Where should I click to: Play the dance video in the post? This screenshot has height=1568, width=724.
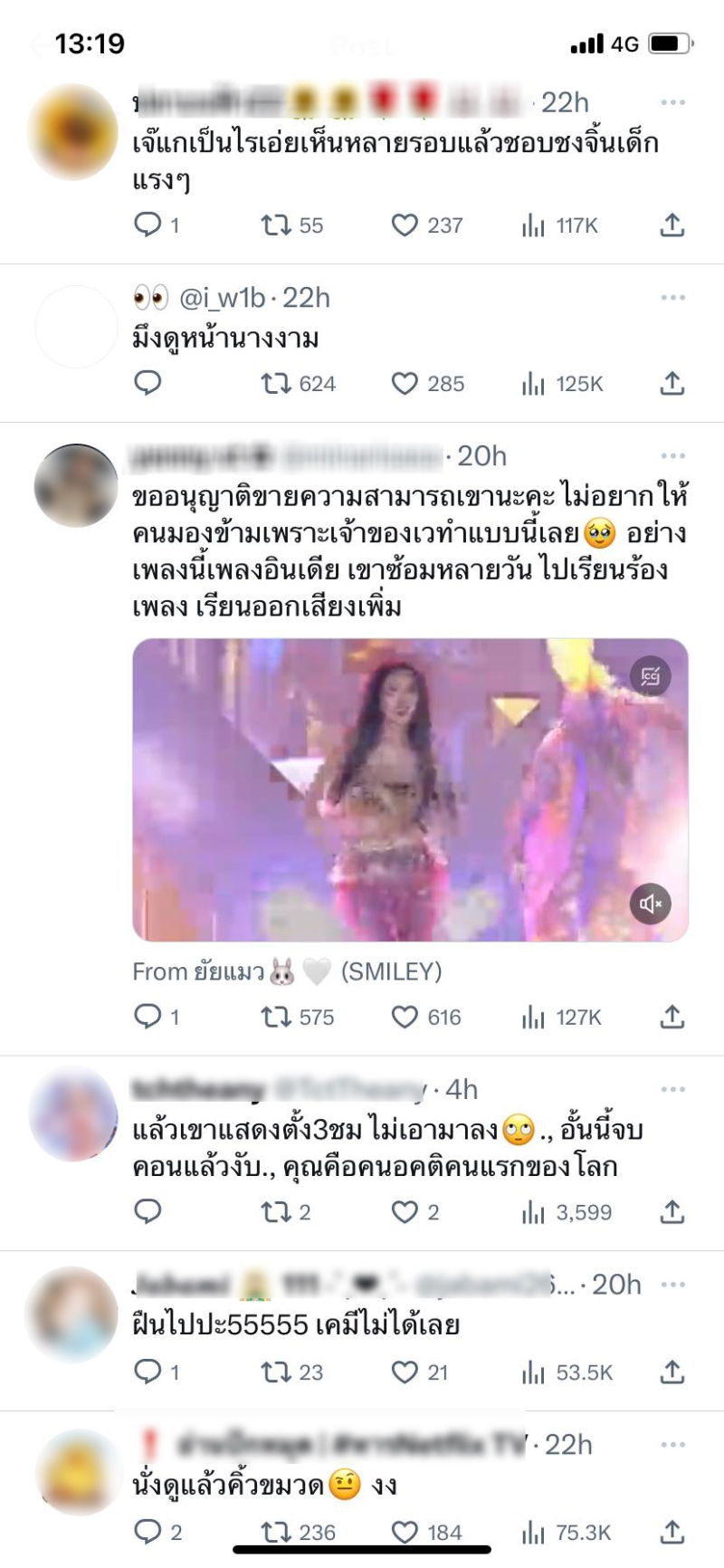coord(410,789)
